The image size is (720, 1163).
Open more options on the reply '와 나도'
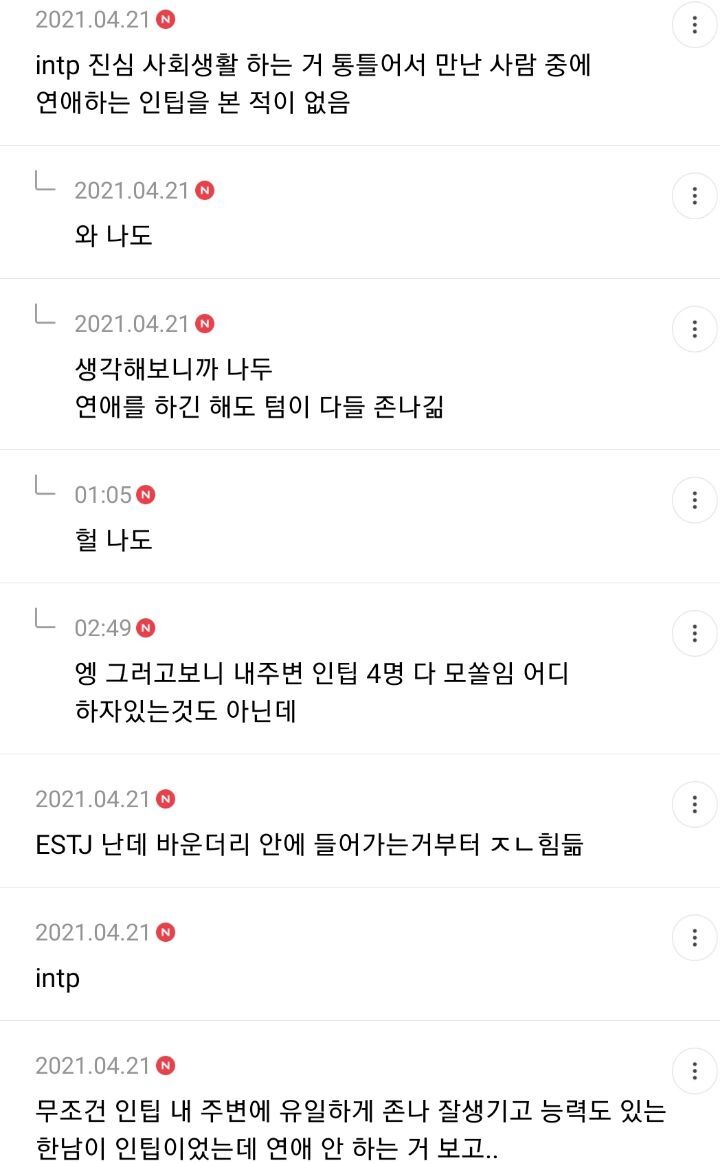tap(694, 196)
